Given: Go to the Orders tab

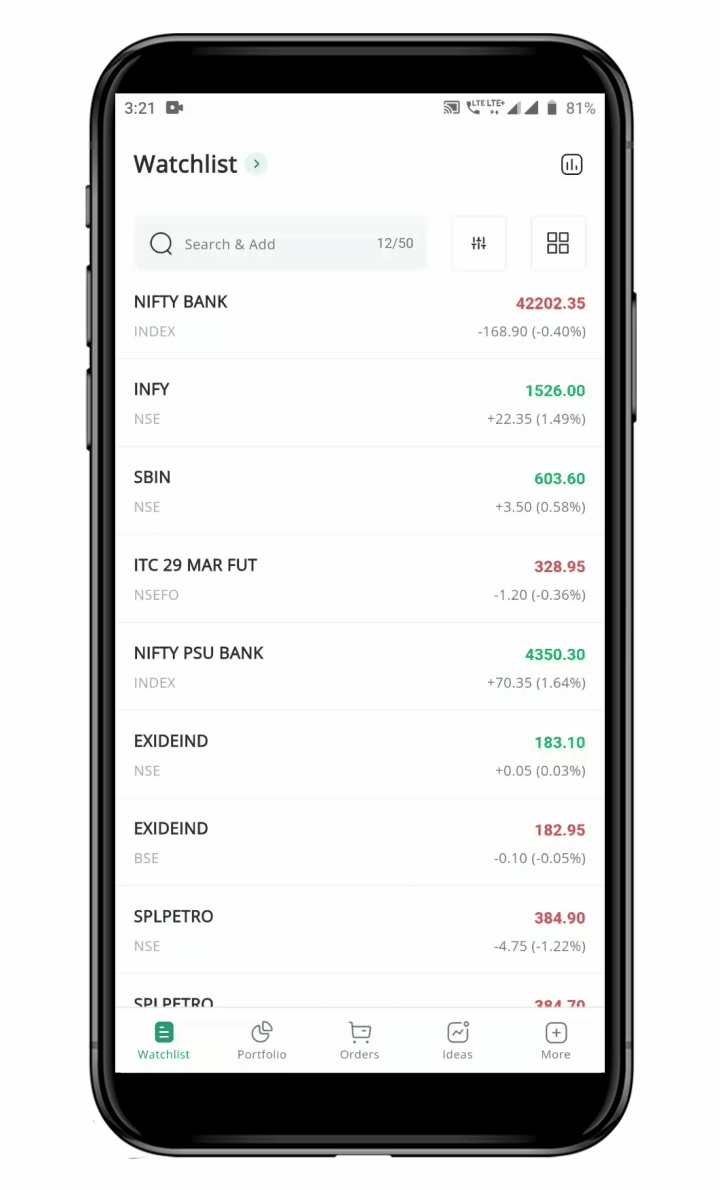Looking at the screenshot, I should [x=360, y=1040].
